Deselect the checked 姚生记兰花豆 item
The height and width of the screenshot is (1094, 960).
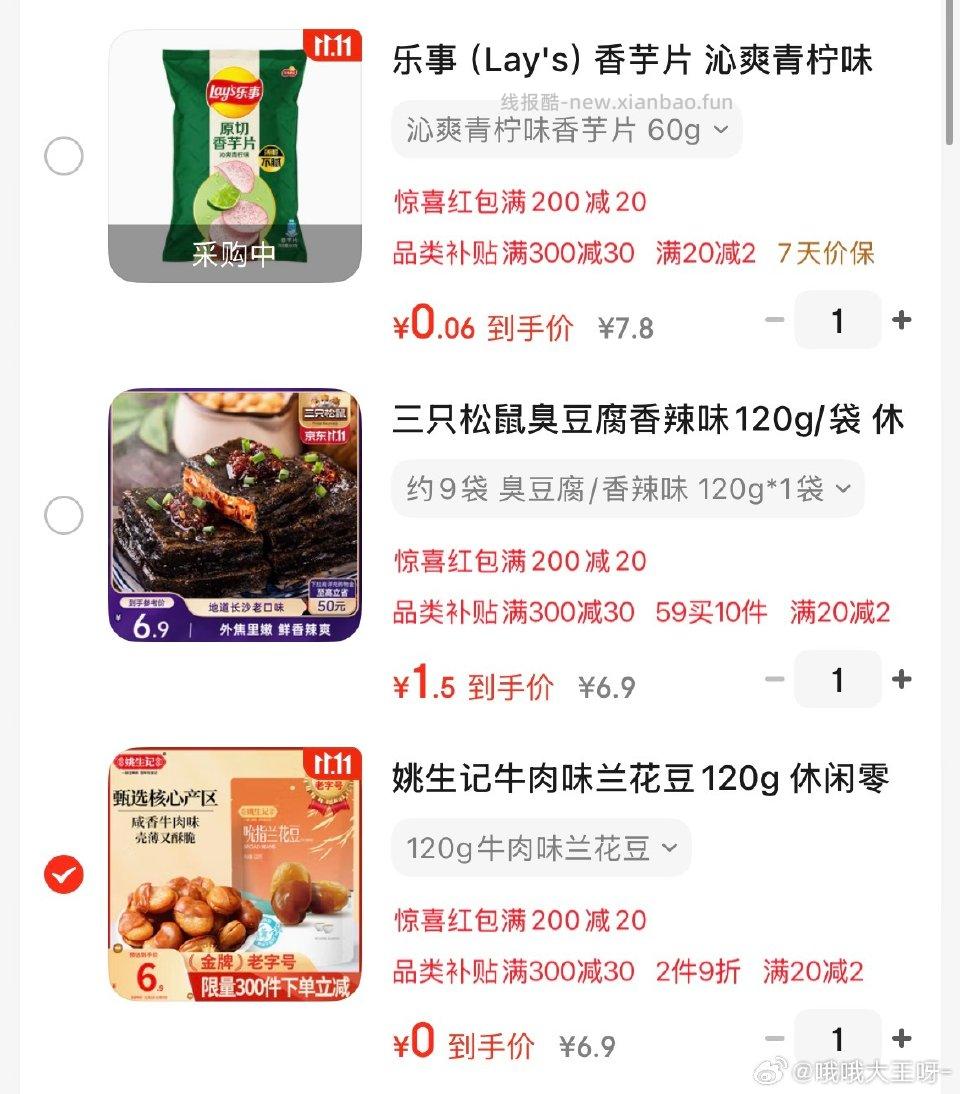64,871
